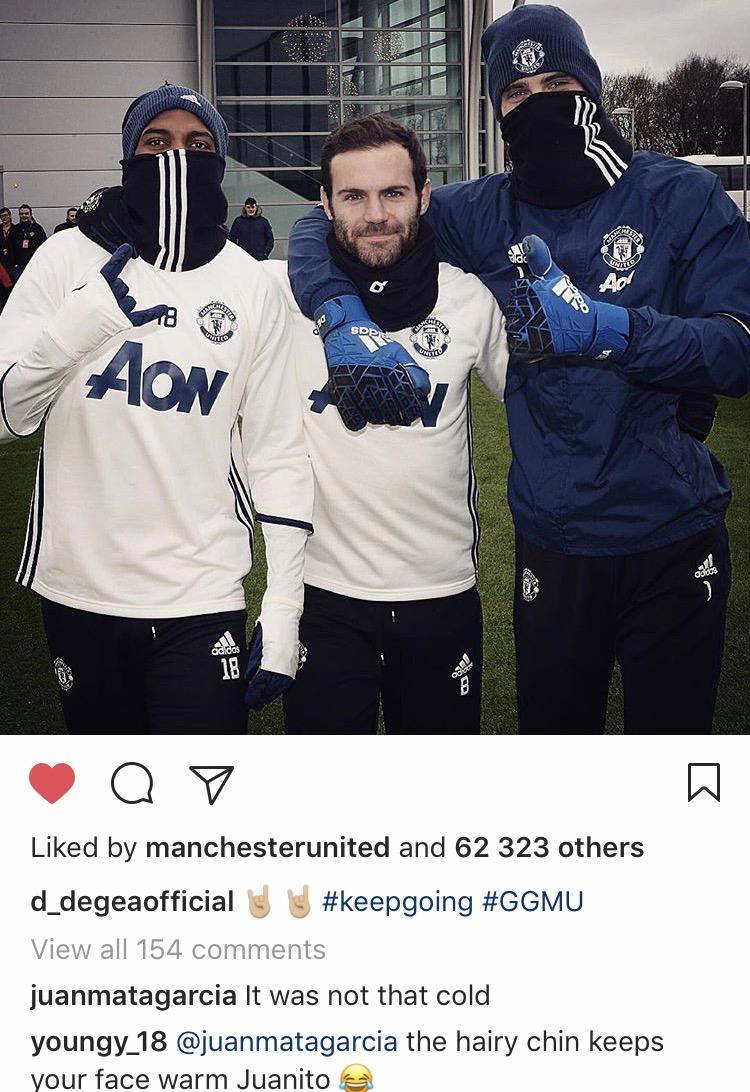
Task: Open manchesterunited from the liked-by line
Action: coord(267,848)
